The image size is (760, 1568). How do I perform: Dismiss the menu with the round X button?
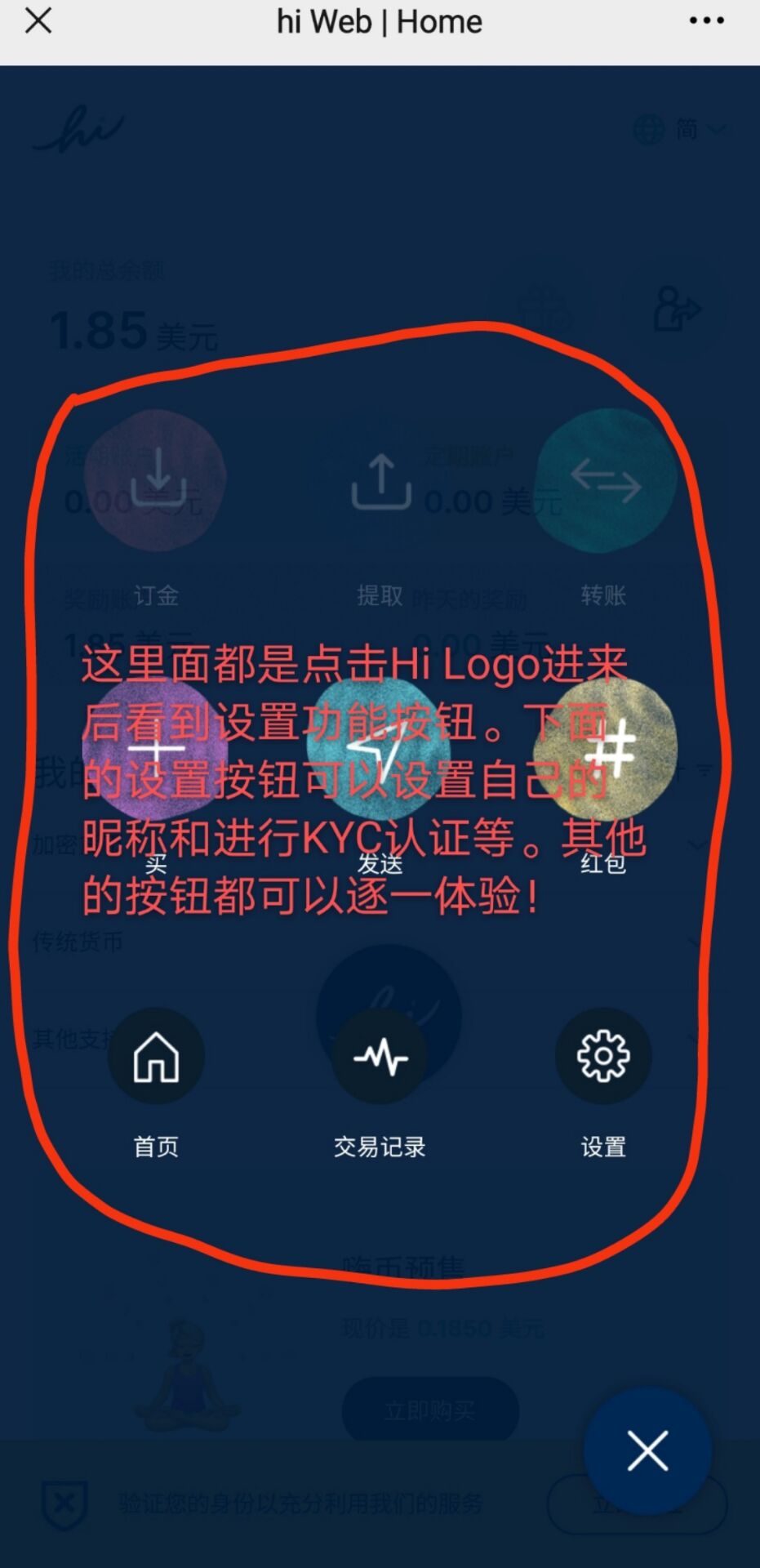coord(647,1450)
